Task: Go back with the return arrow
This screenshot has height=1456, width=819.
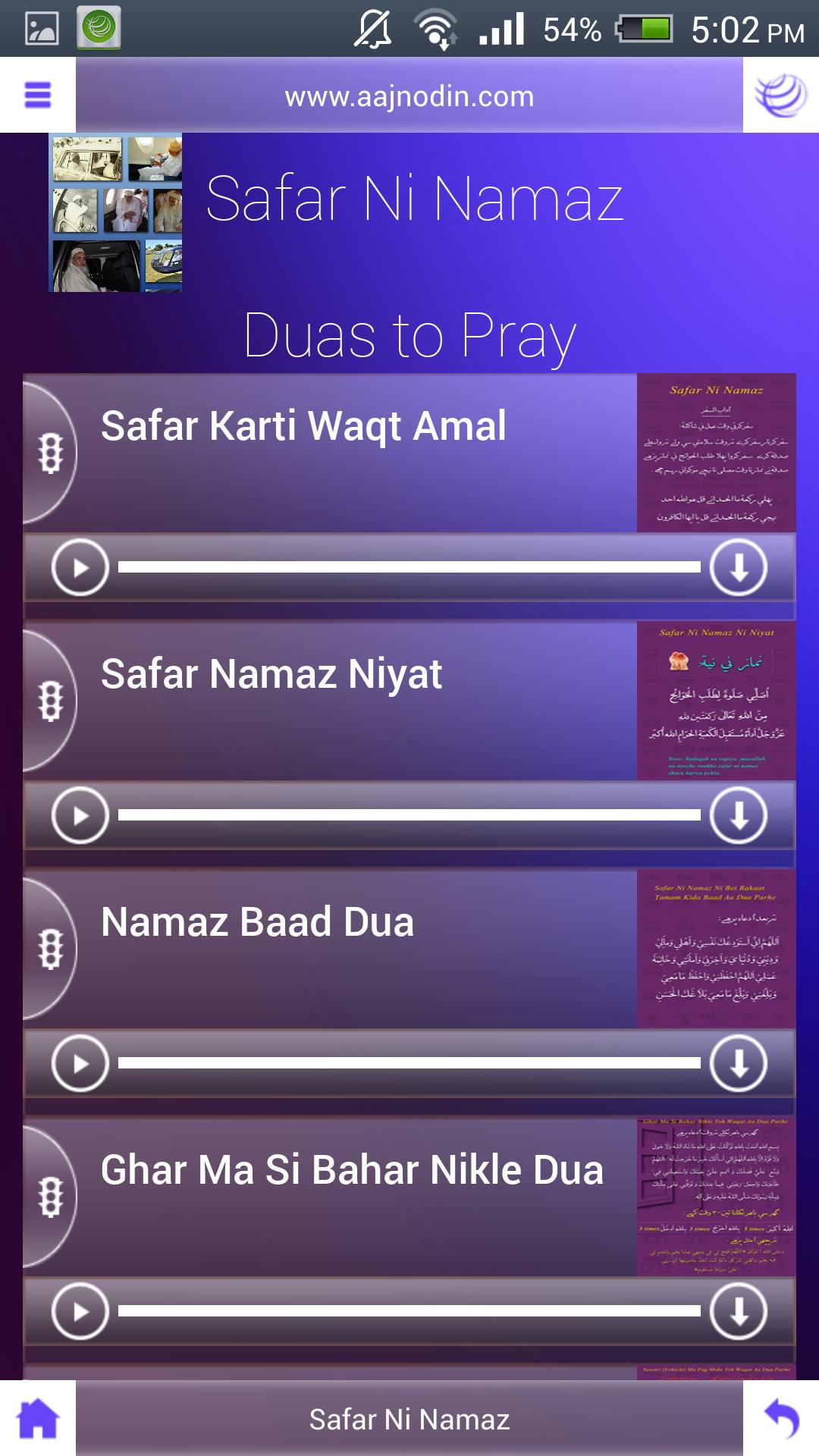Action: click(781, 1418)
